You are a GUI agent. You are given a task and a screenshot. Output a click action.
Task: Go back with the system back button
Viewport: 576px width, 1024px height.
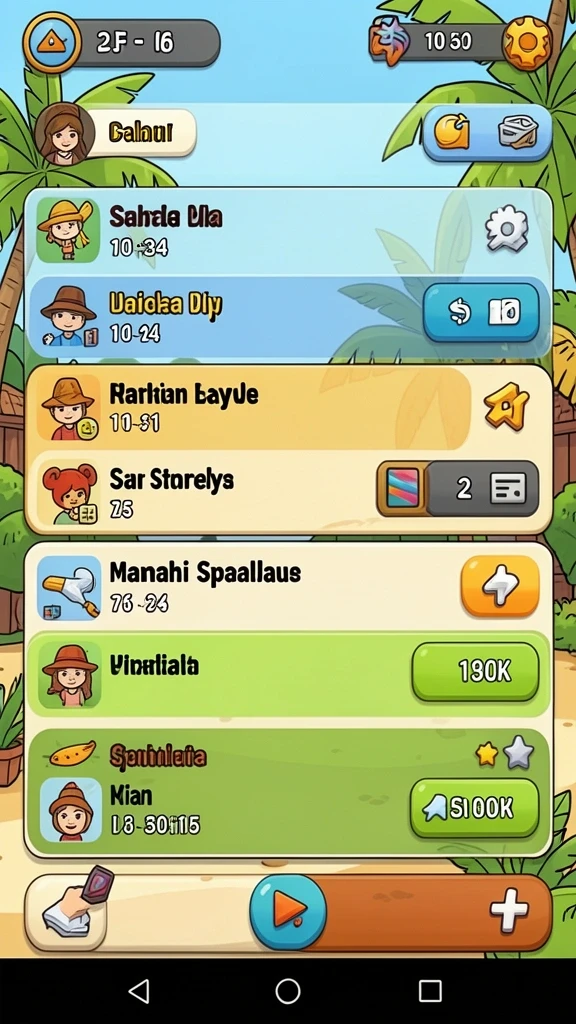[x=139, y=991]
